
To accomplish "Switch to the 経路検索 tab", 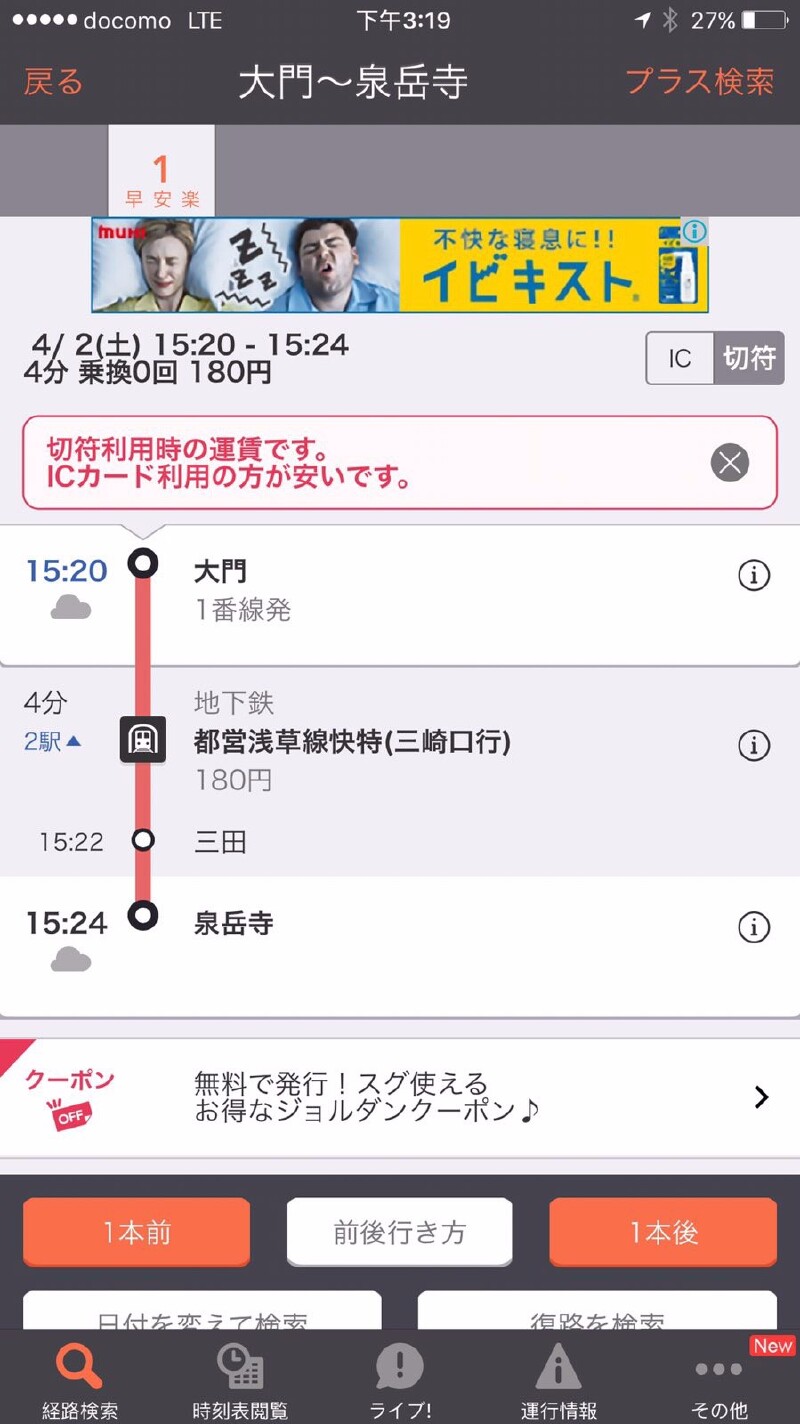I will [x=79, y=1380].
